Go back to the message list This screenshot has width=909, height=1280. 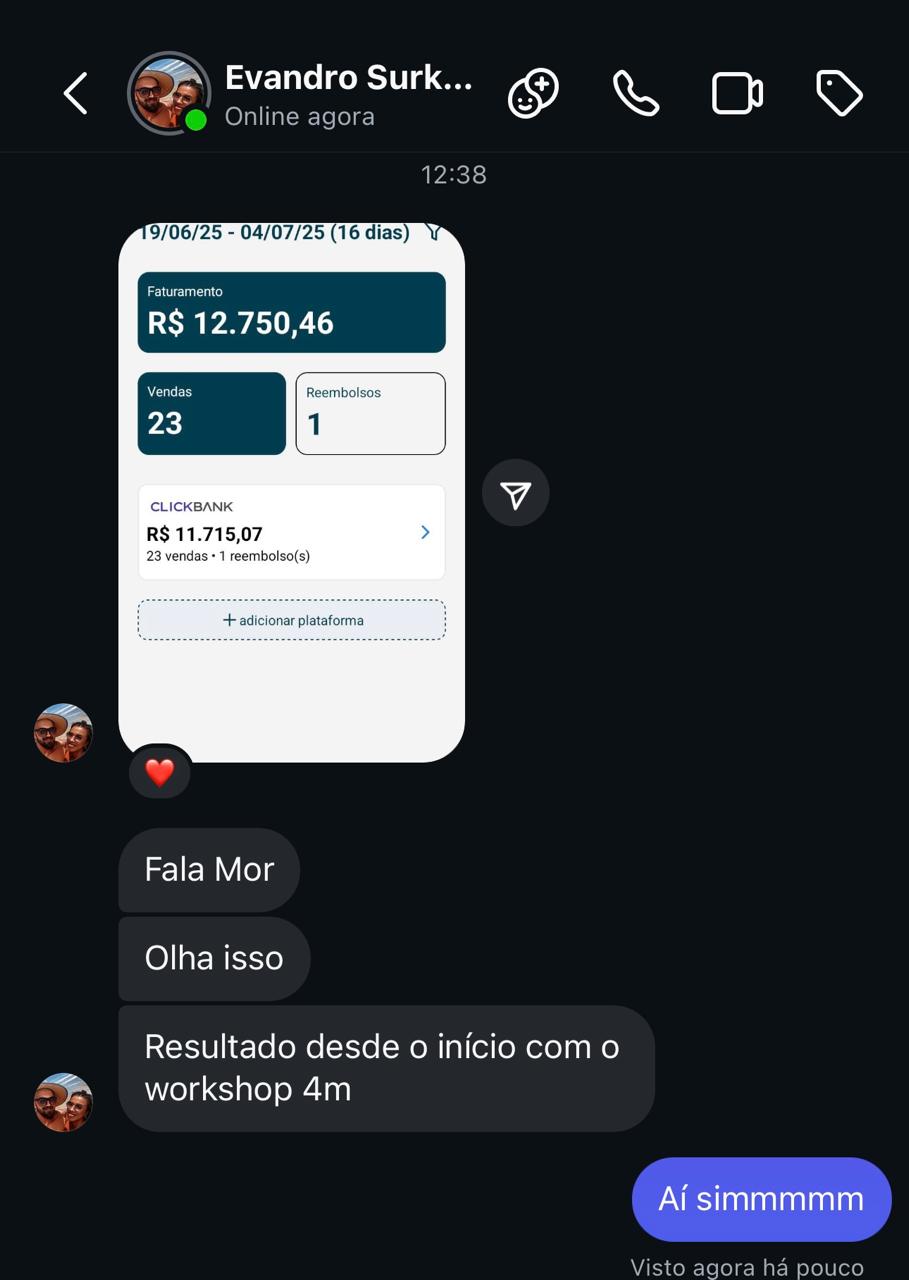click(x=76, y=94)
